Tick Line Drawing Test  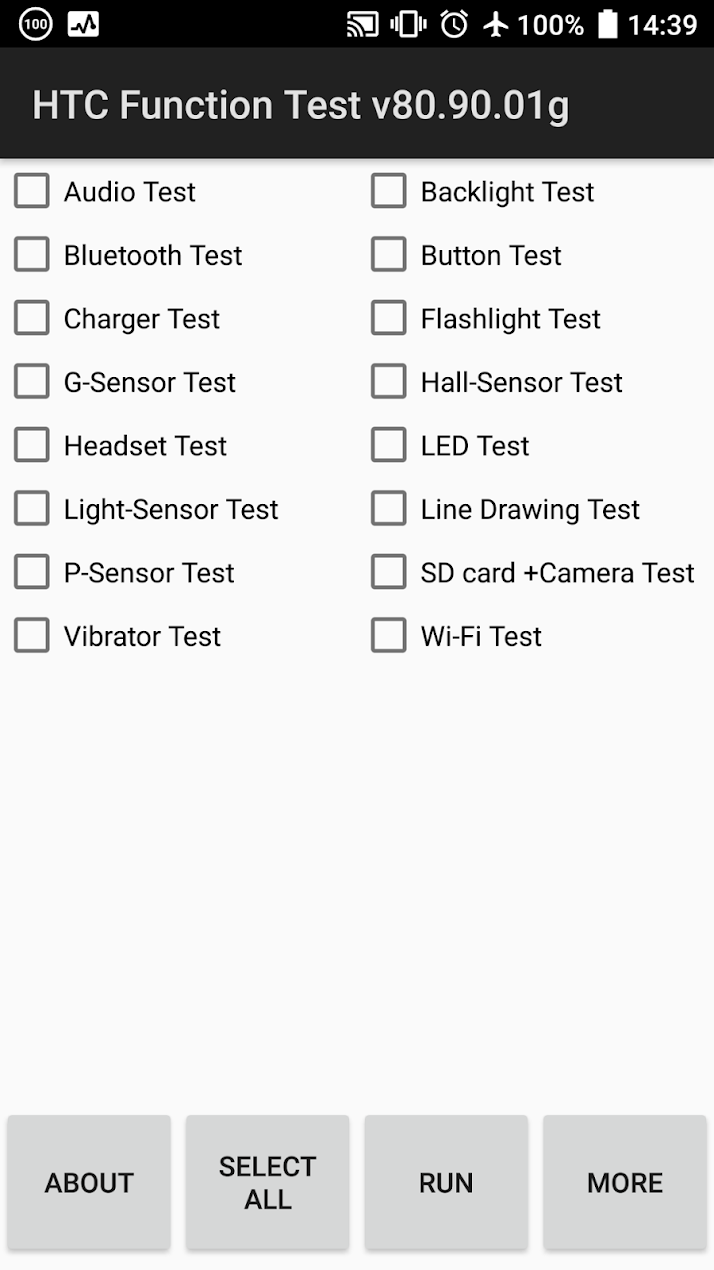point(389,509)
